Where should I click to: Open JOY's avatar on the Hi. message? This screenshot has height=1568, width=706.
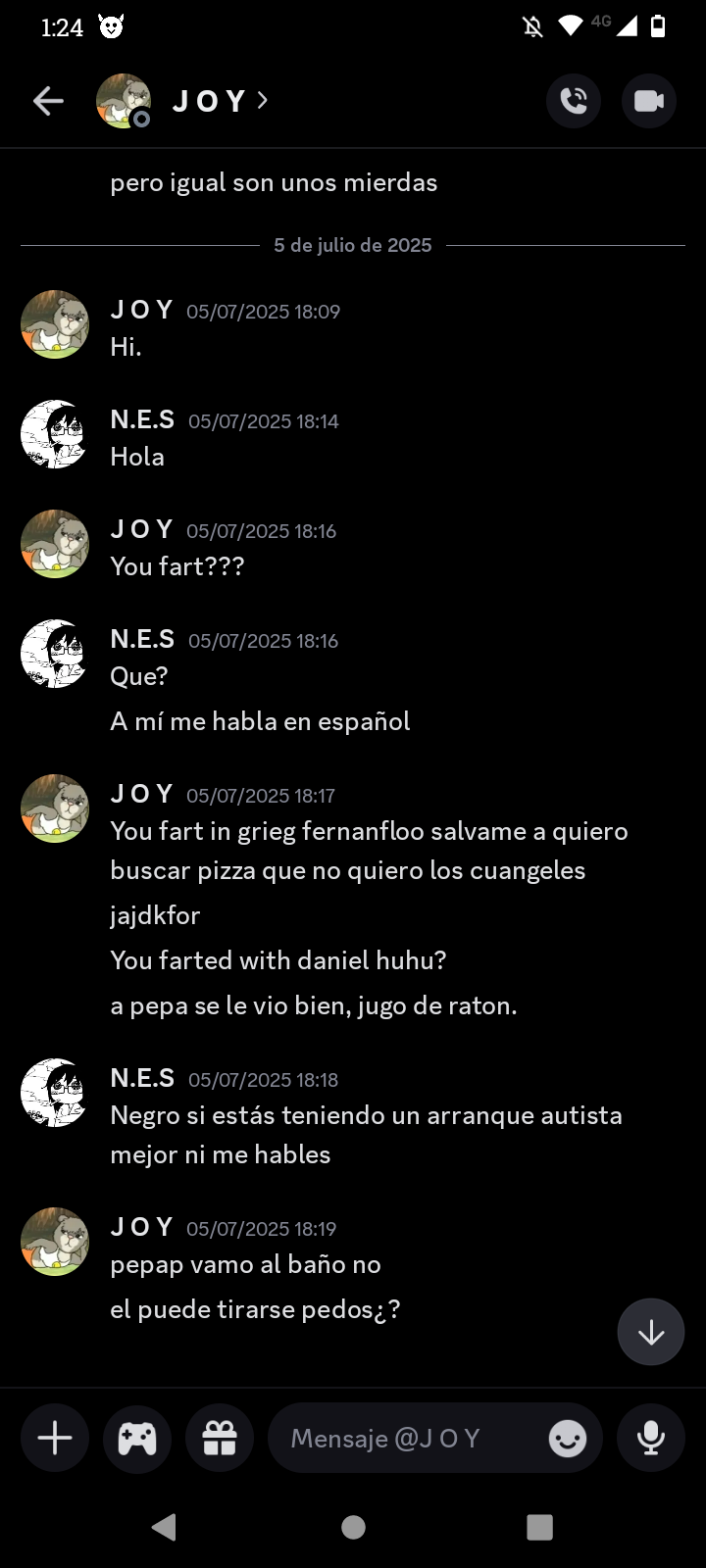(x=55, y=324)
